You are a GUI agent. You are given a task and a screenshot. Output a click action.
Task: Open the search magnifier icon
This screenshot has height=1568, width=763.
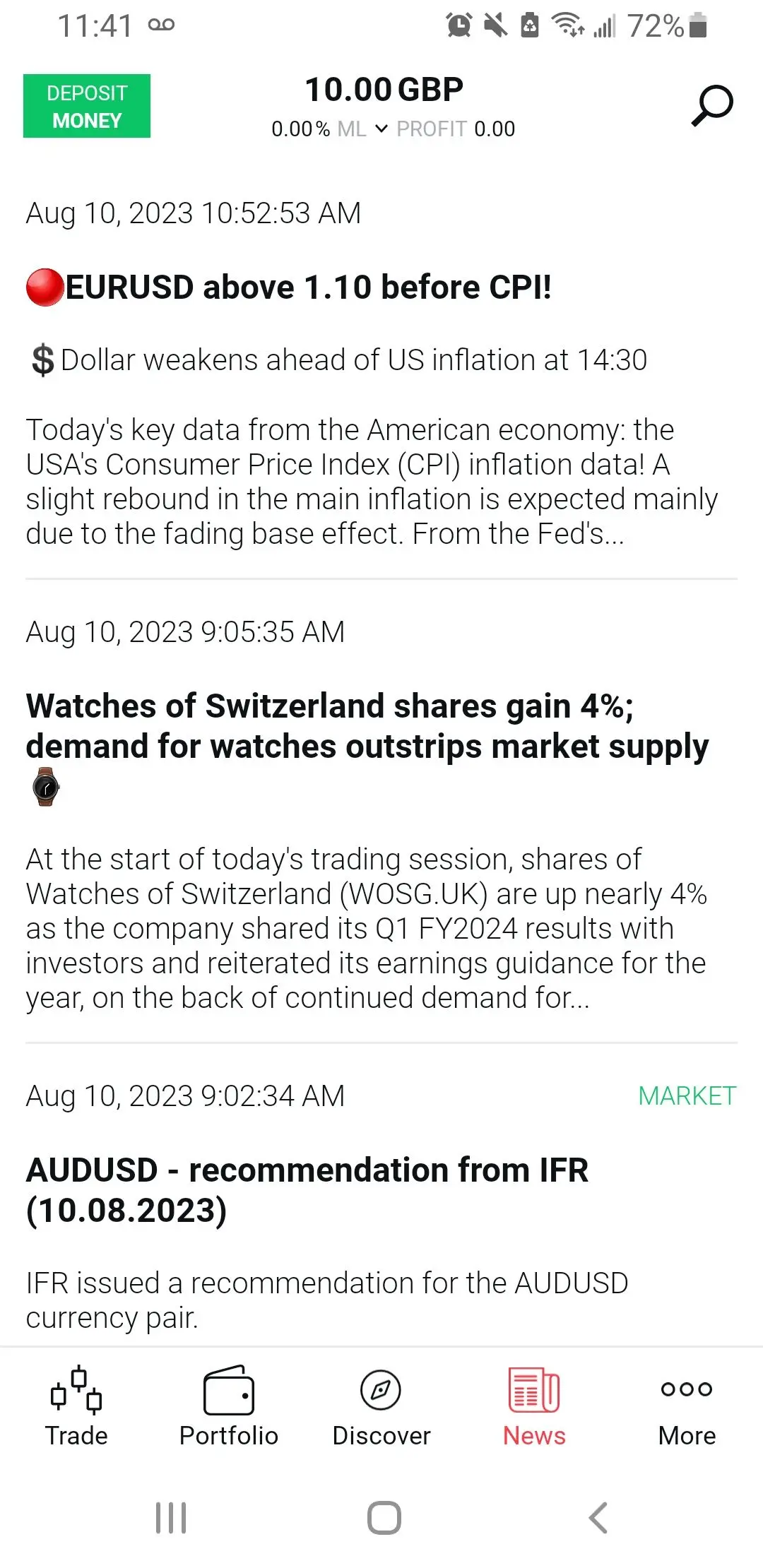[711, 106]
